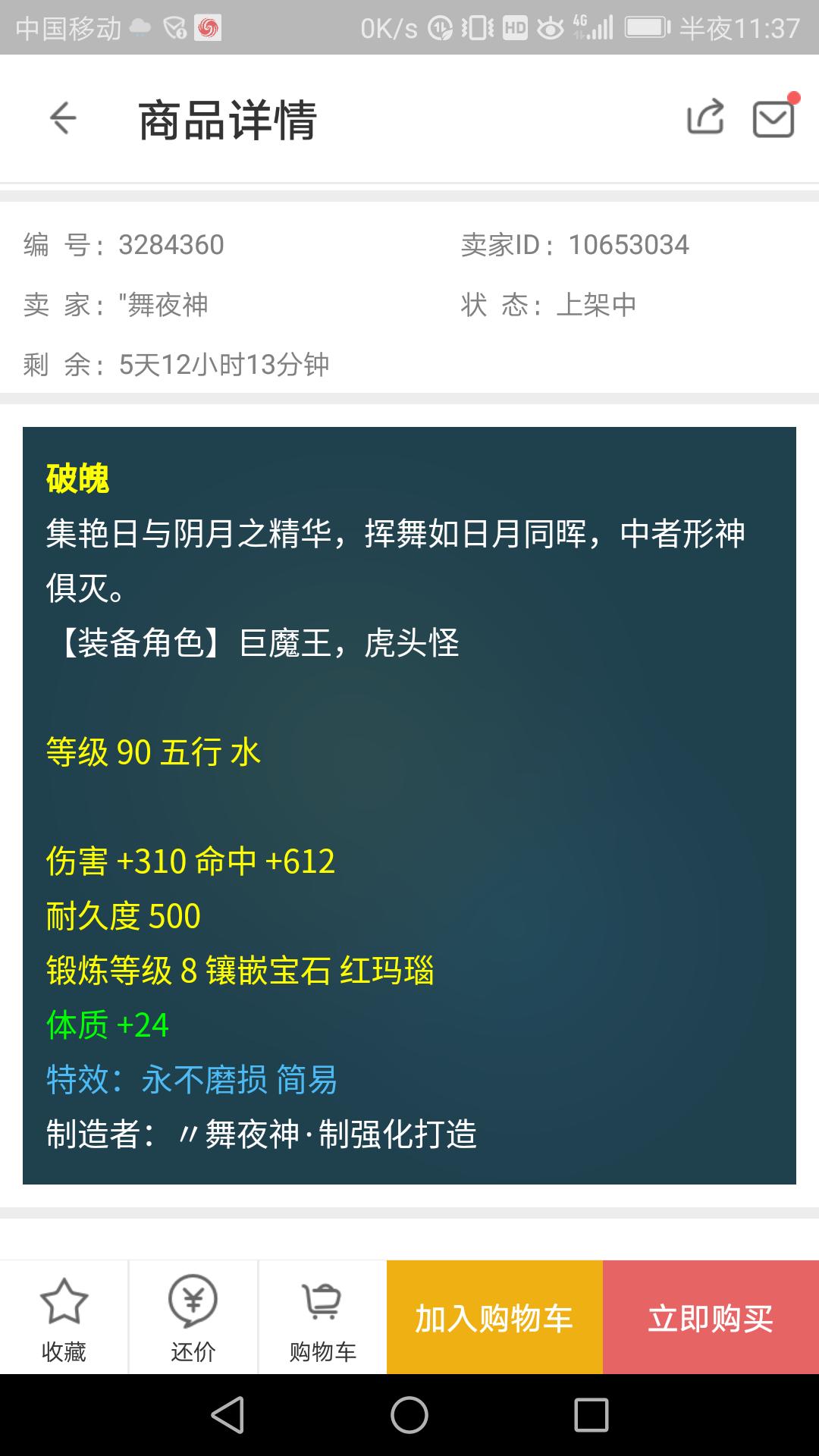Viewport: 819px width, 1456px height.
Task: Tap the 加入购物车 button
Action: [494, 1318]
